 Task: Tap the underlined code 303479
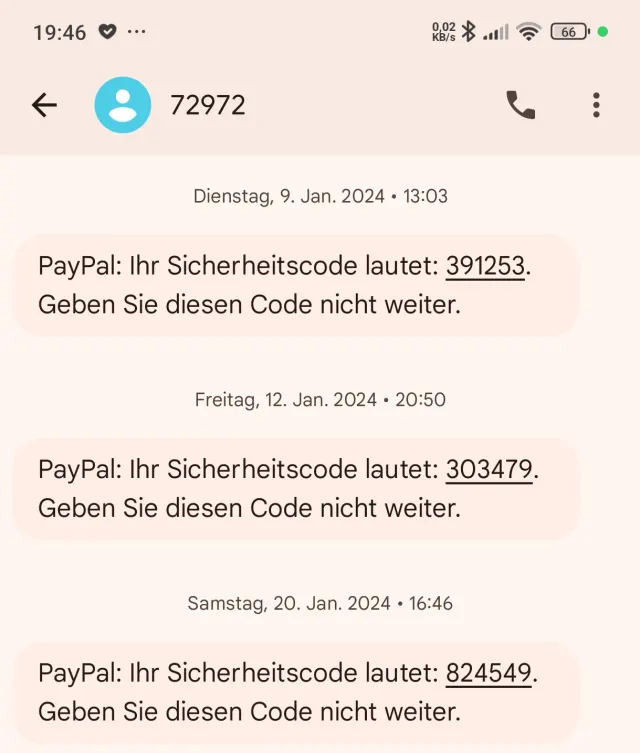[489, 469]
